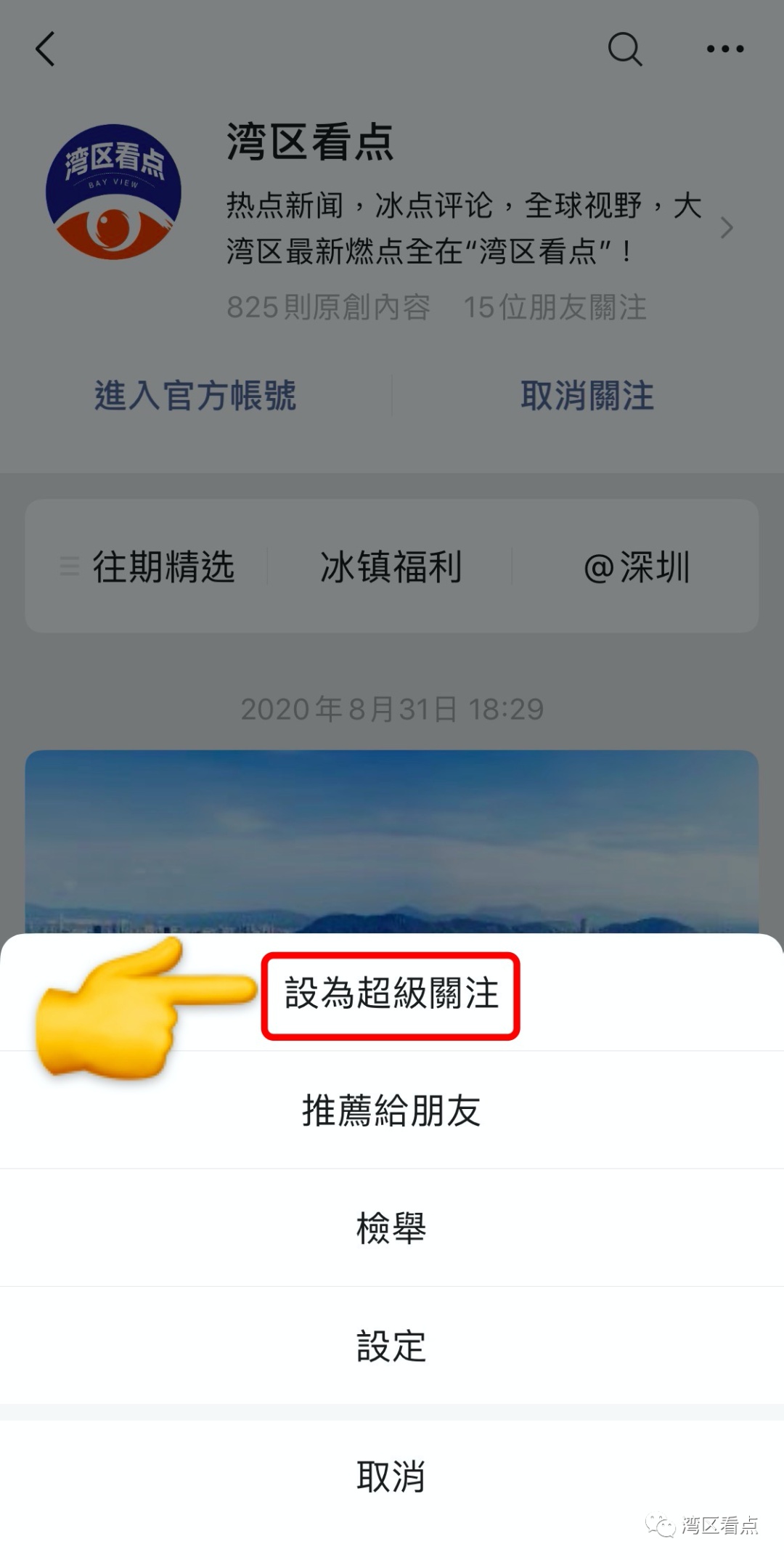
Task: Tap 檢舉 to report this account
Action: pos(391,1228)
